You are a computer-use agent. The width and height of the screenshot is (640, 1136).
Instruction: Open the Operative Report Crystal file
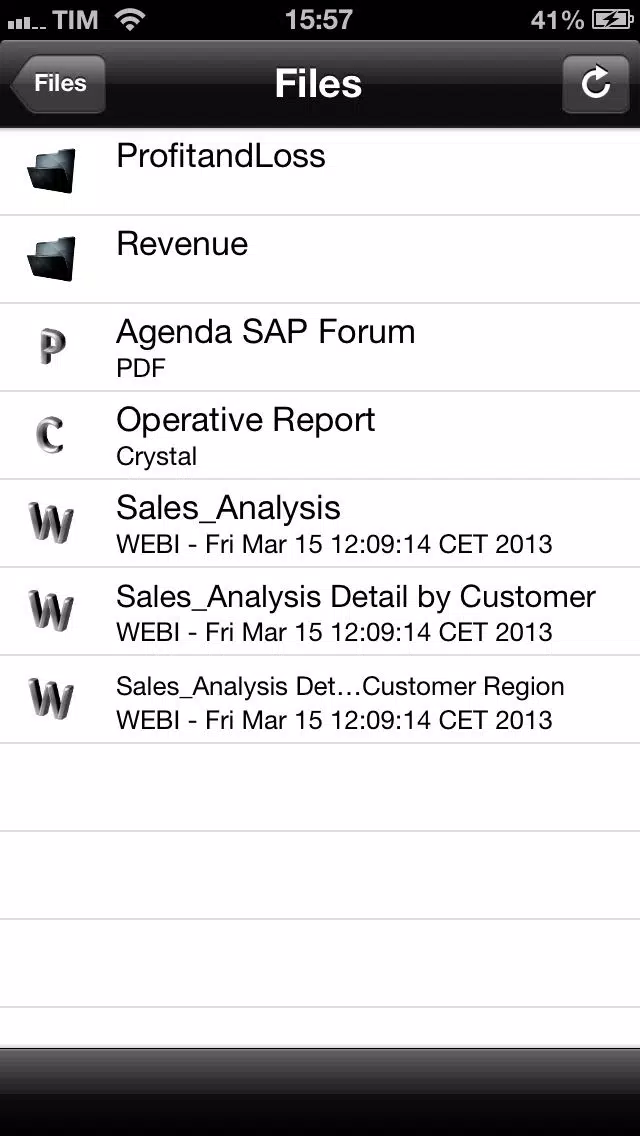pos(320,435)
